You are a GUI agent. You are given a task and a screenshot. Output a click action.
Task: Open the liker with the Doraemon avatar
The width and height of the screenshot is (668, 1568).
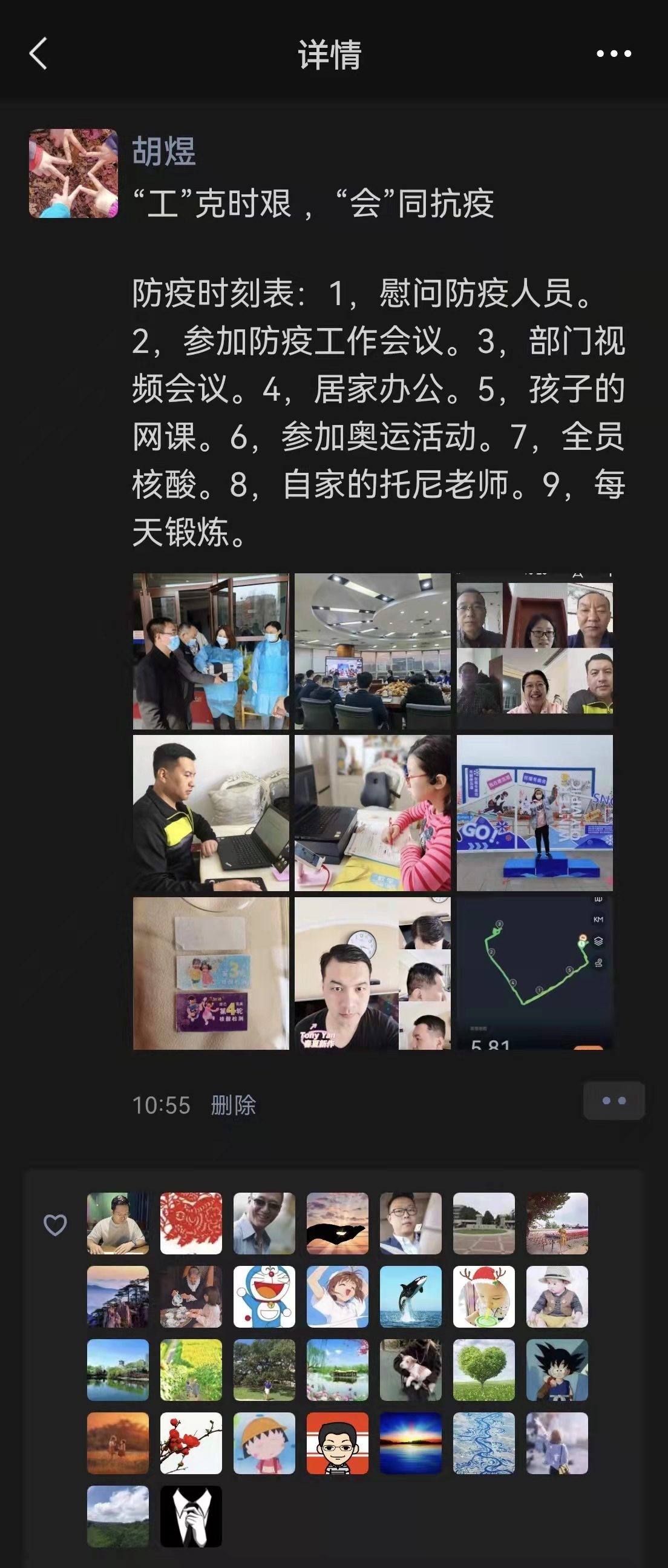(x=264, y=1297)
